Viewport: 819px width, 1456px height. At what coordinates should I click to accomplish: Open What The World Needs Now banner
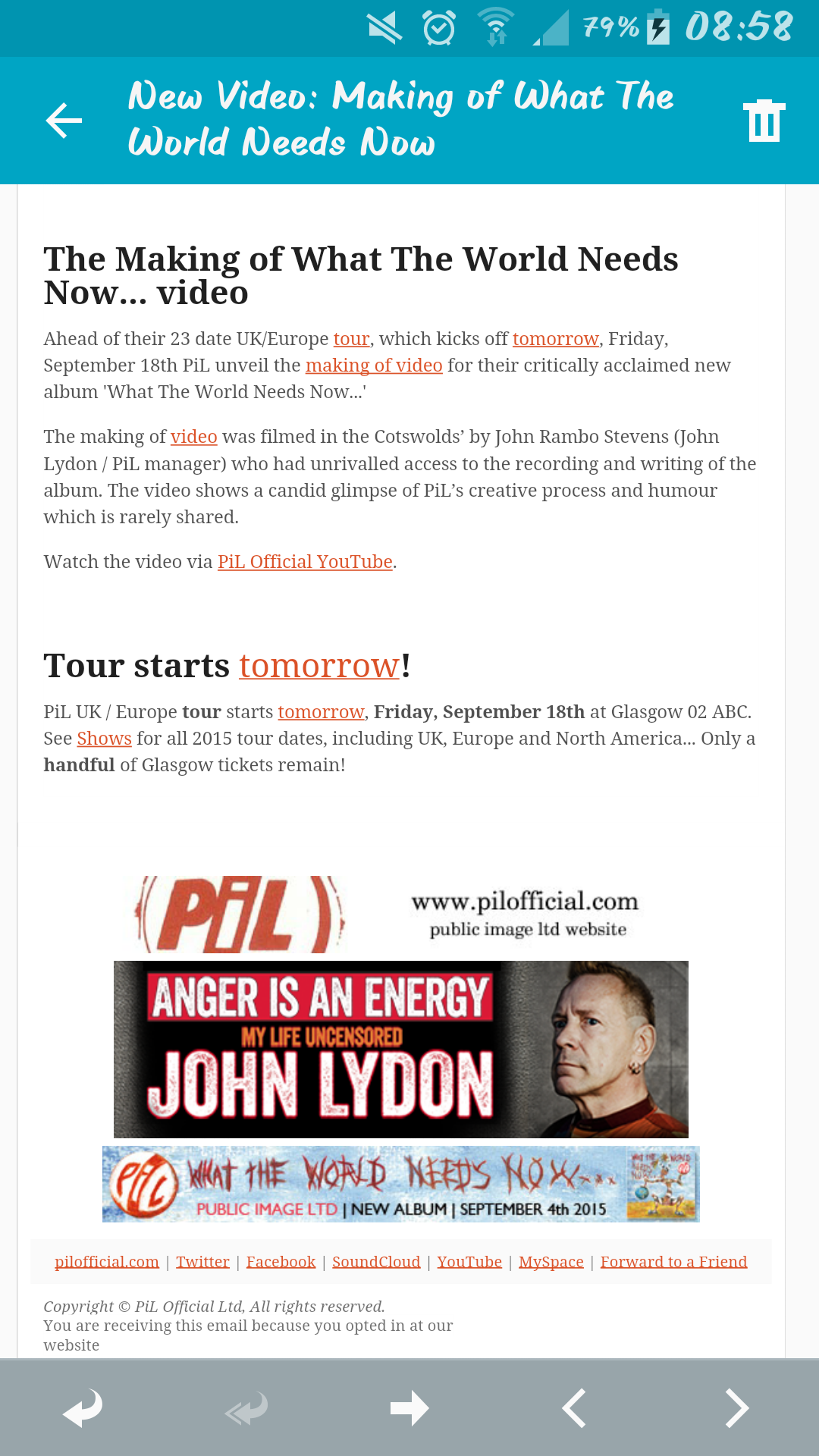pyautogui.click(x=400, y=1184)
